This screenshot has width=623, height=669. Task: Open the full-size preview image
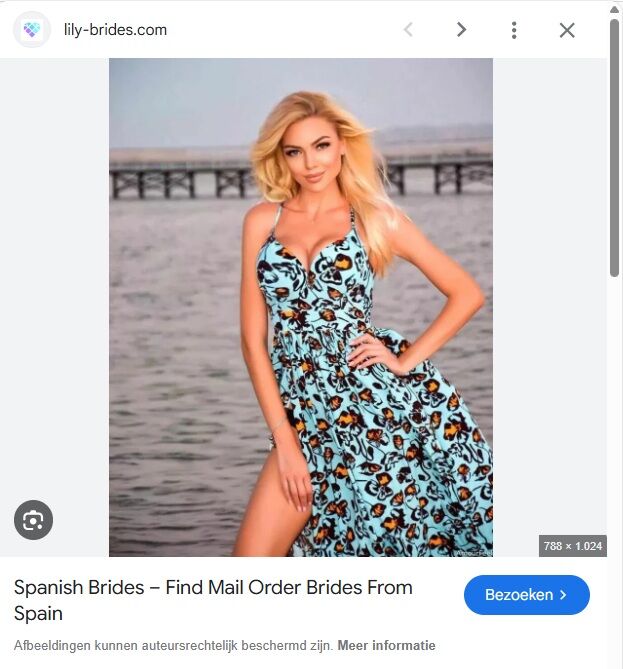pos(300,307)
